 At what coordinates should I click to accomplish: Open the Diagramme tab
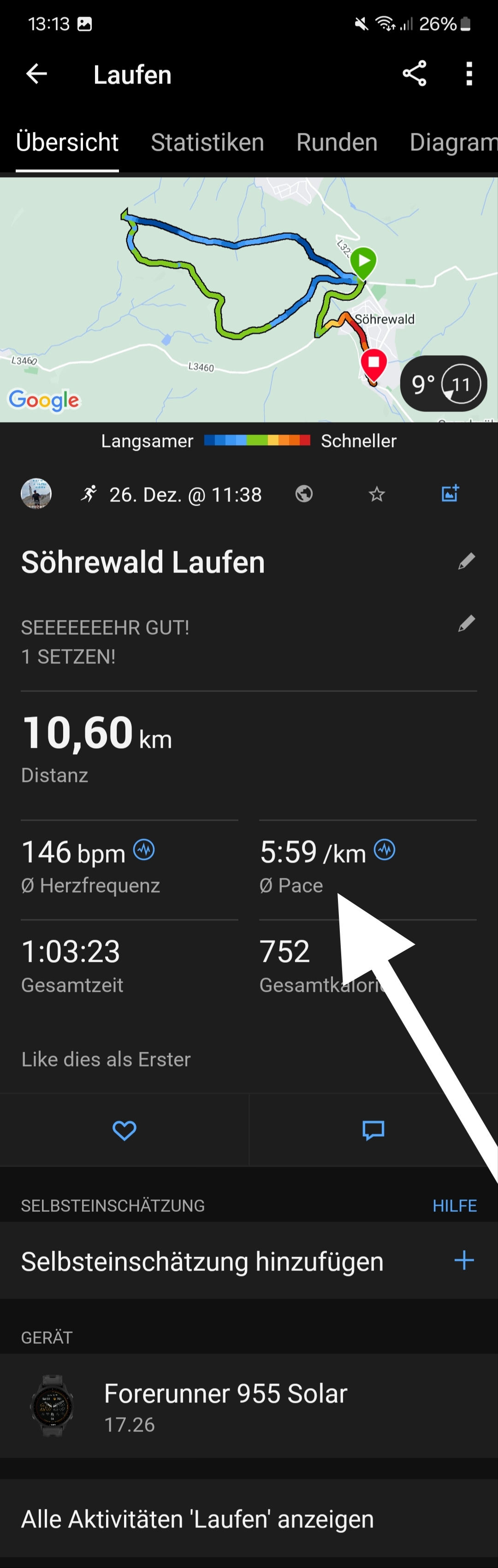[453, 143]
